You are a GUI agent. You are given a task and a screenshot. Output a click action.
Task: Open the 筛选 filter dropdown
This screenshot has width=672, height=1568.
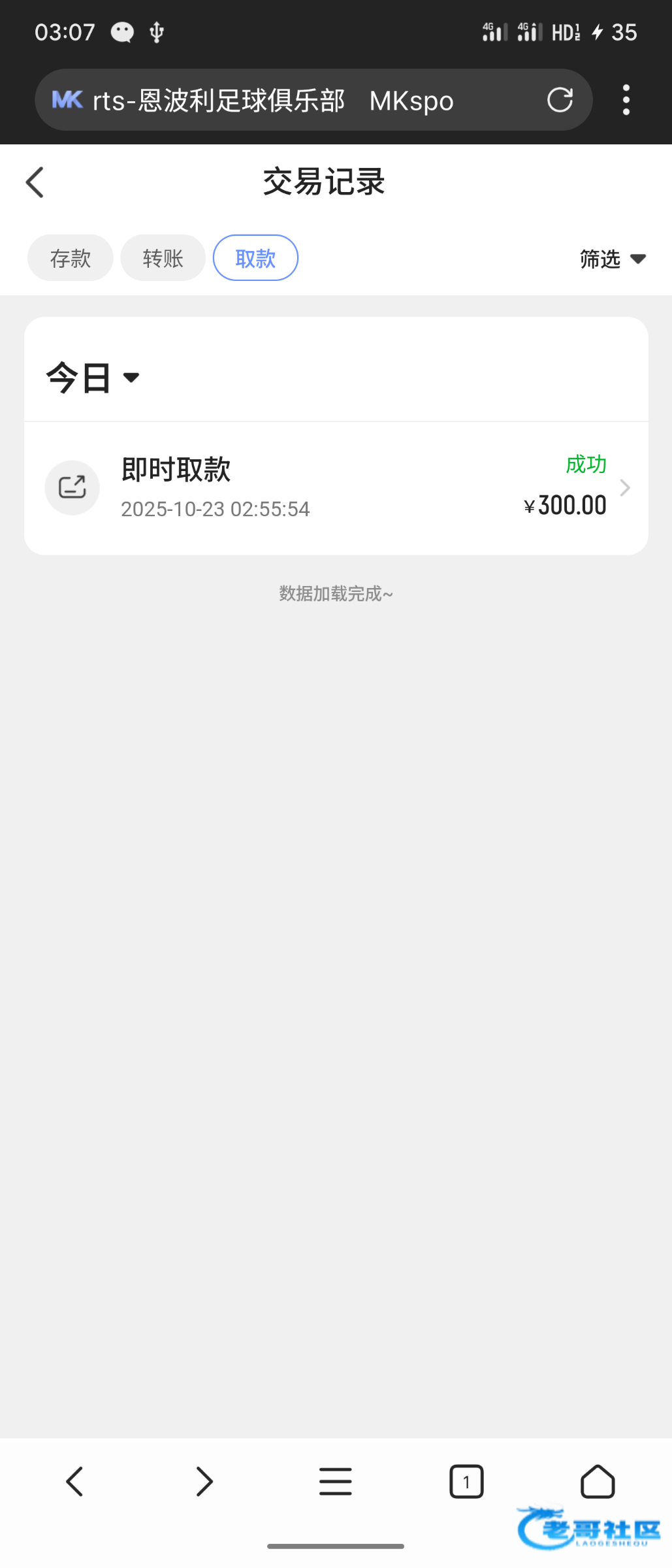coord(612,259)
